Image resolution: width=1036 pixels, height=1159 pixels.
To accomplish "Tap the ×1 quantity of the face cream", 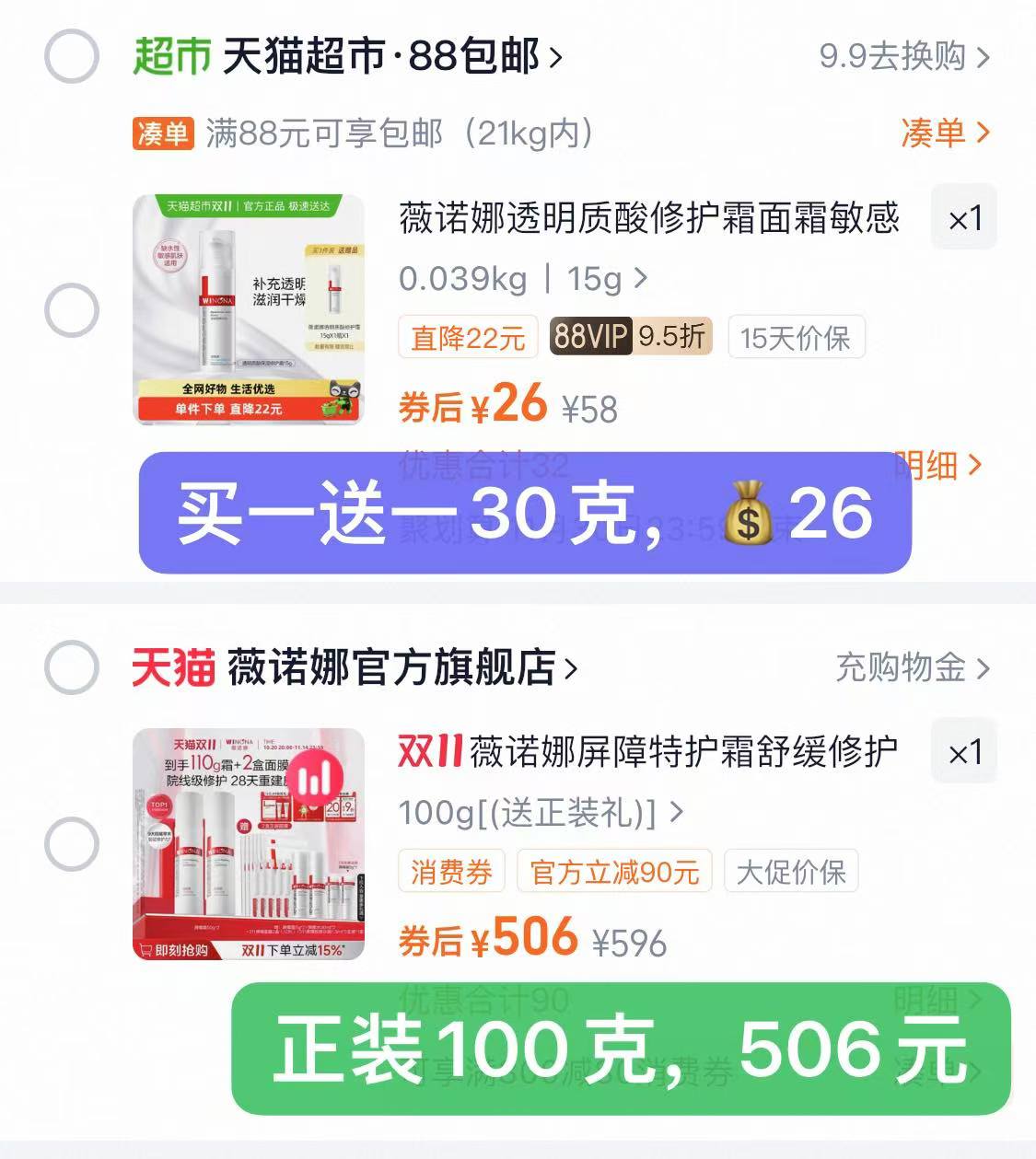I will [964, 218].
